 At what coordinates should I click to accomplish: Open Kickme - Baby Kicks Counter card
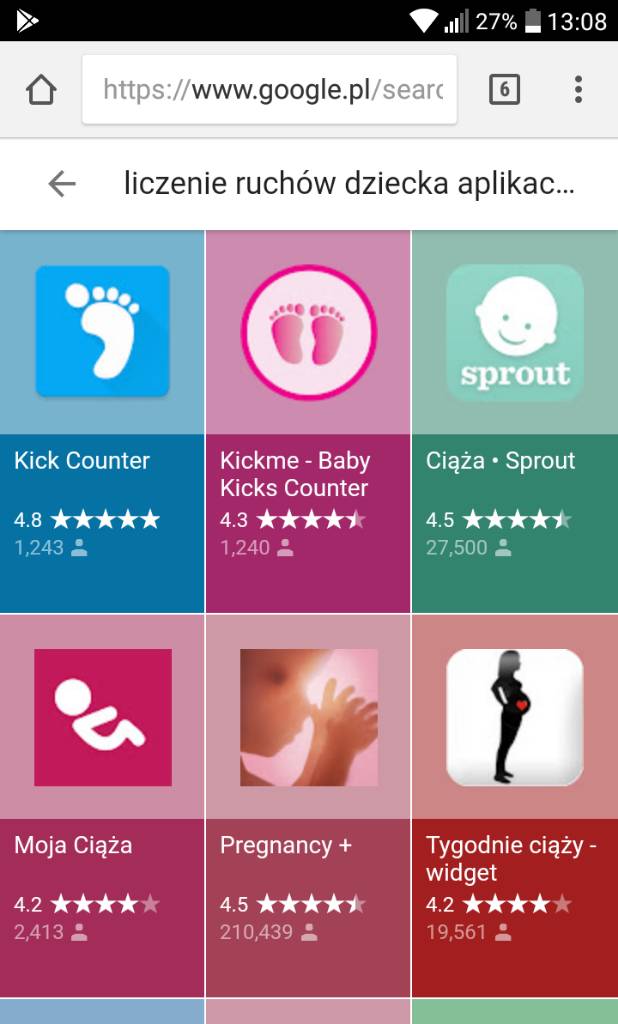pos(308,421)
